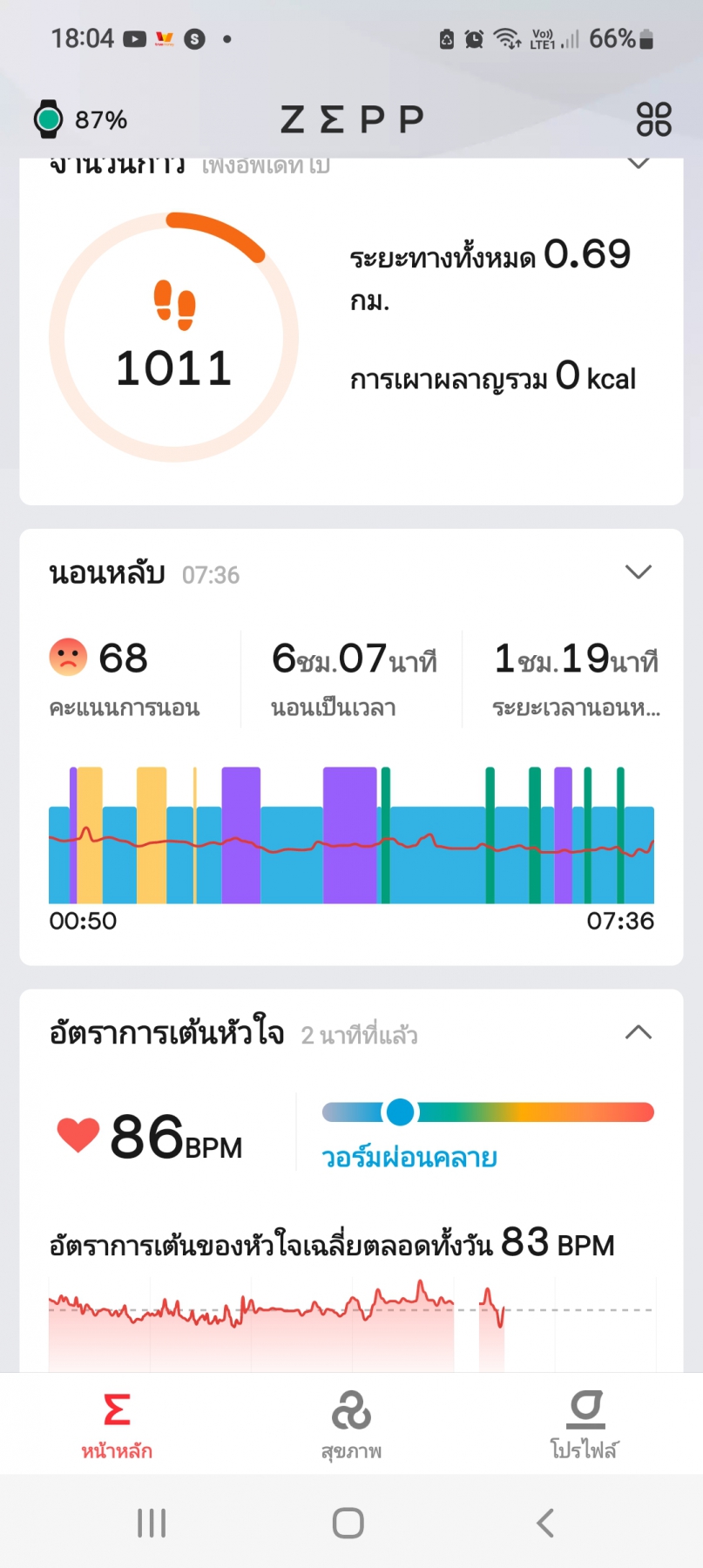Switch to the สุขภาพ tab

pyautogui.click(x=351, y=1425)
